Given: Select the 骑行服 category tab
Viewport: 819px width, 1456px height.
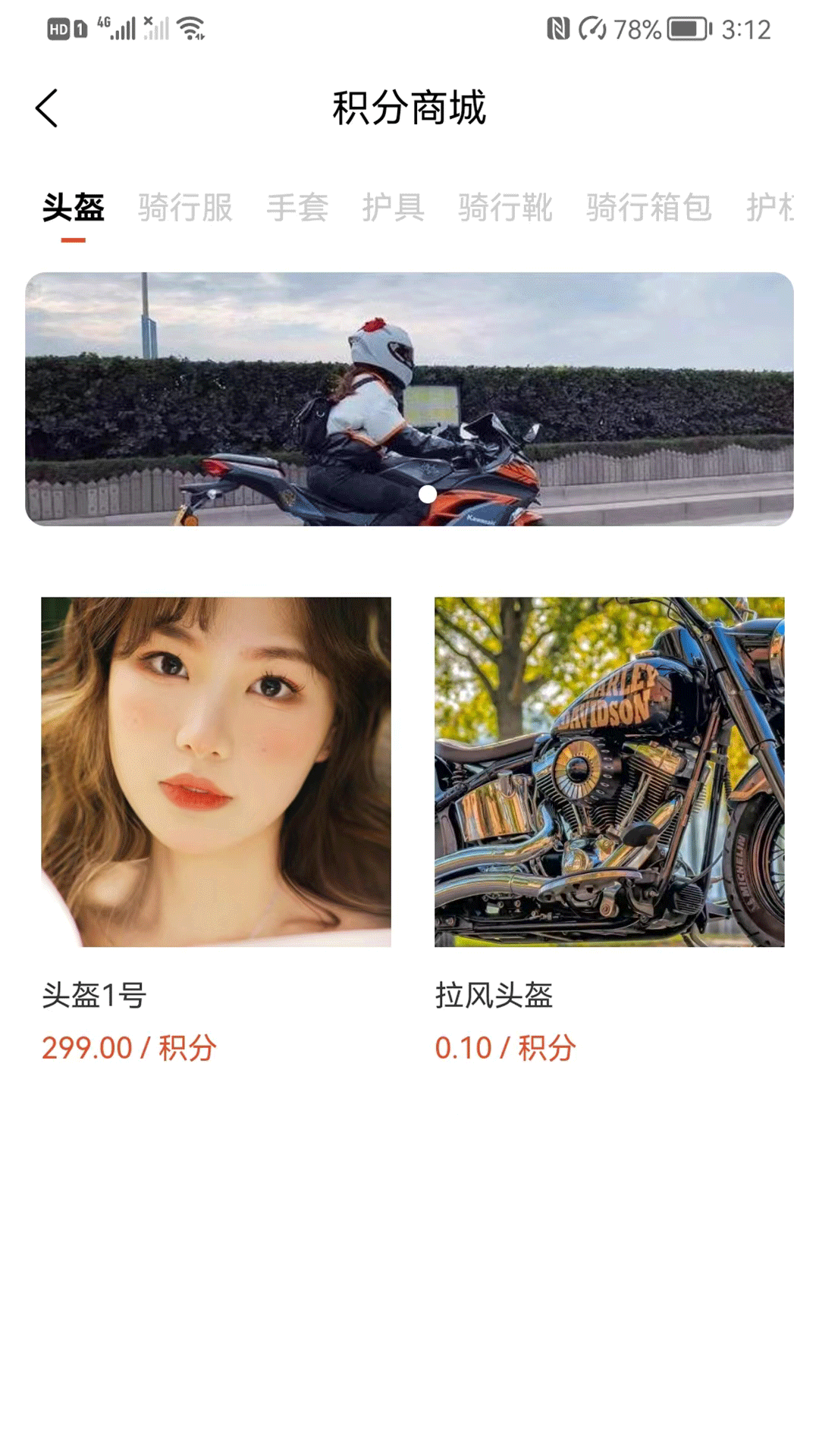Looking at the screenshot, I should click(x=184, y=206).
